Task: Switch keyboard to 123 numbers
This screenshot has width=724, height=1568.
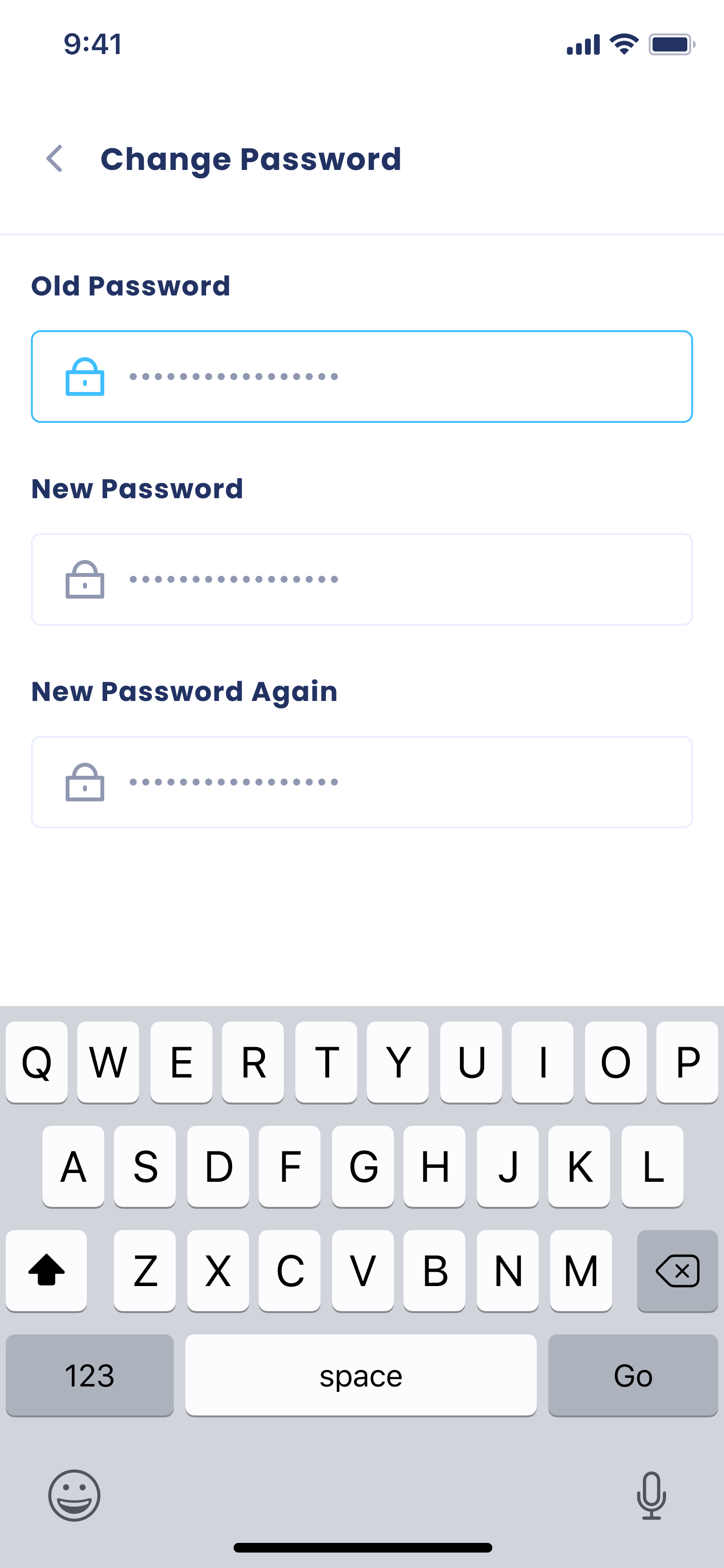Action: (89, 1376)
